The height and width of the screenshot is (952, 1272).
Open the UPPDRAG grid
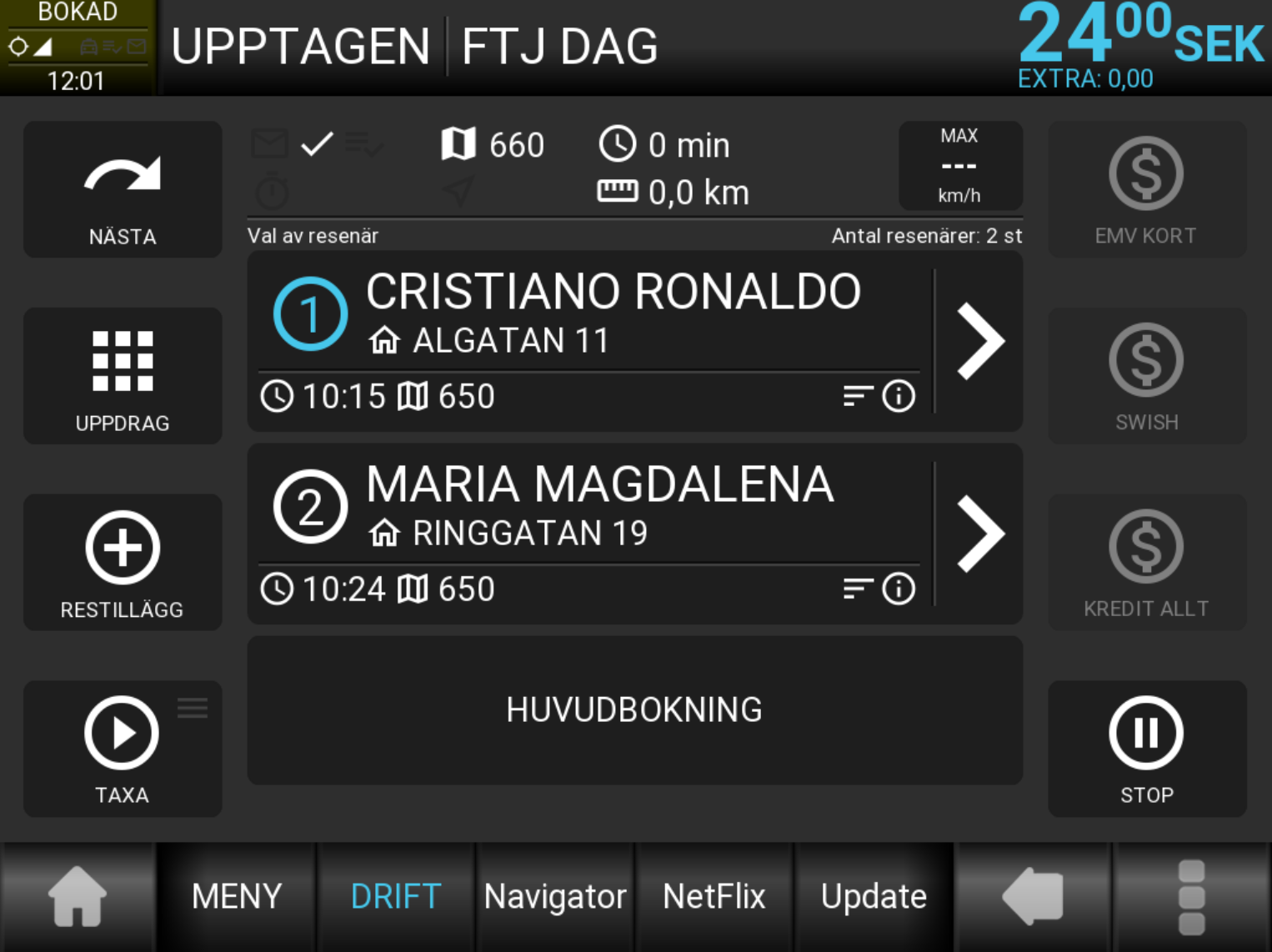[x=123, y=376]
